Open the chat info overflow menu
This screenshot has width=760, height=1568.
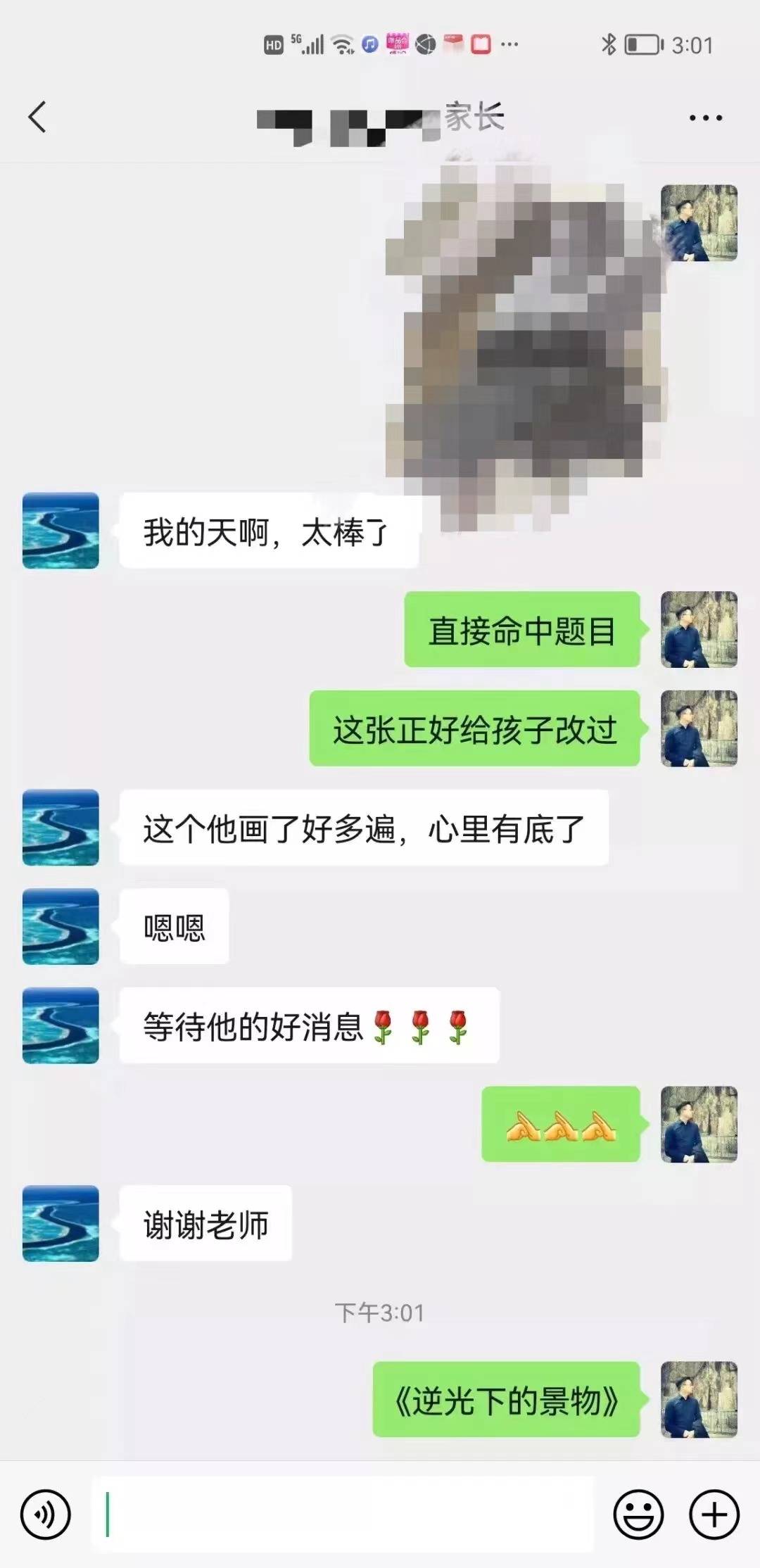pos(705,118)
